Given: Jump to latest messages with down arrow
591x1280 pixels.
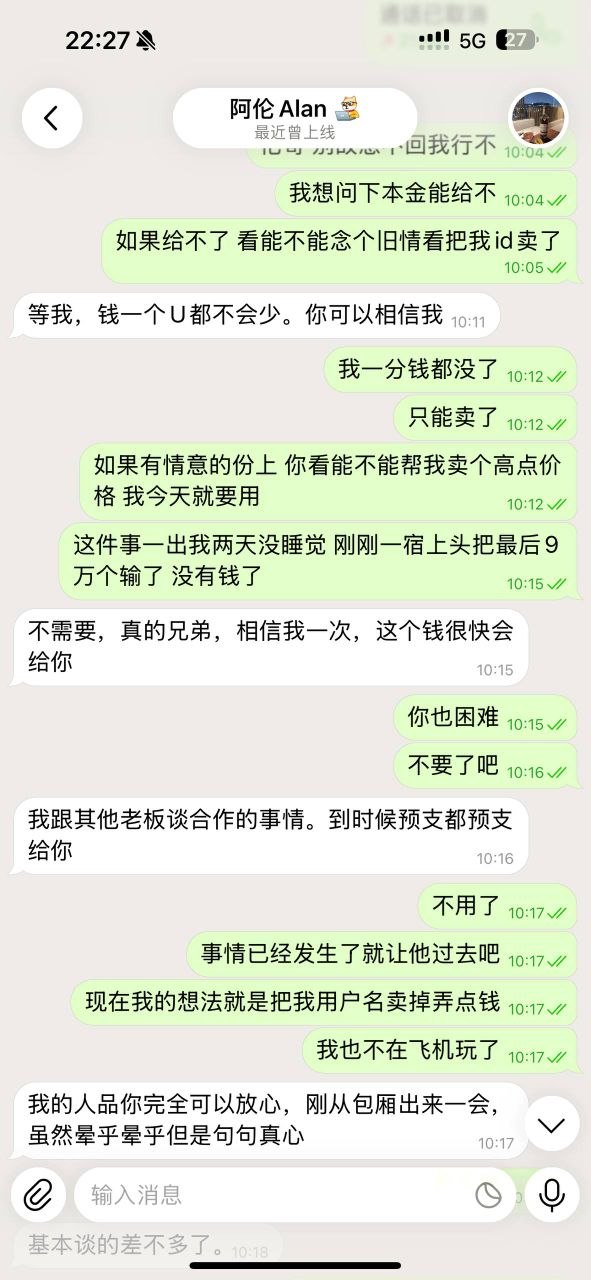Looking at the screenshot, I should click(x=552, y=1123).
